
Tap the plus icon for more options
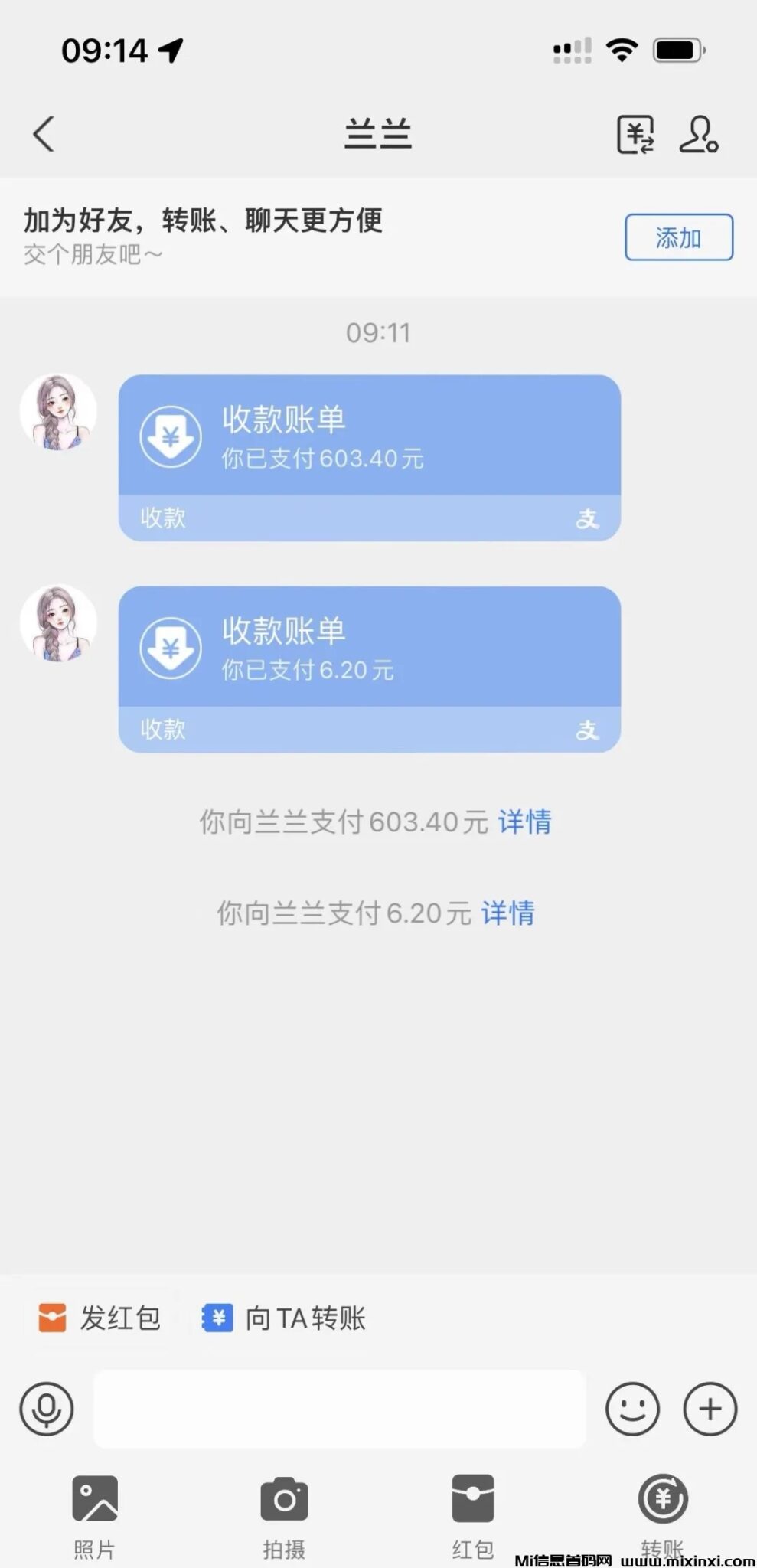coord(710,1409)
